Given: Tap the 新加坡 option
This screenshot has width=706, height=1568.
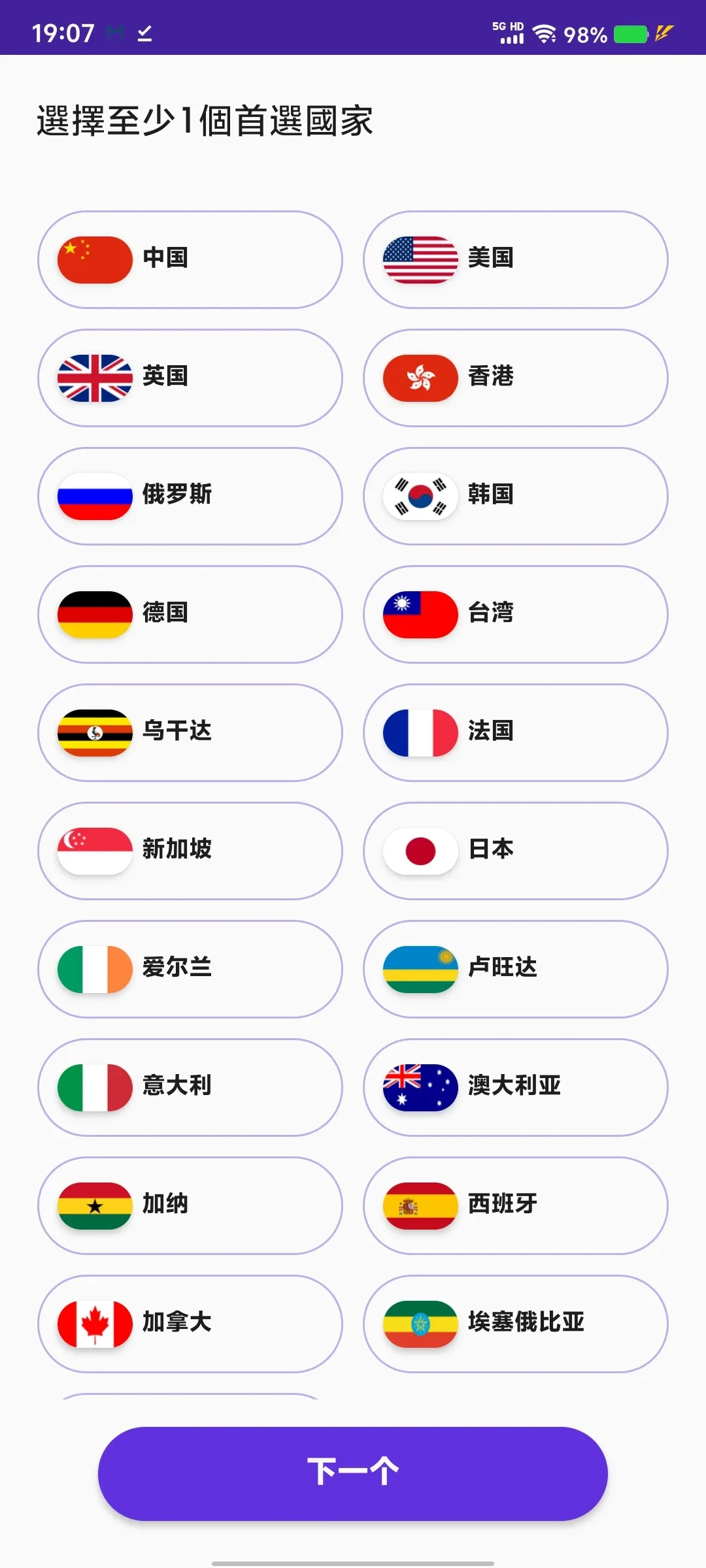Looking at the screenshot, I should (190, 851).
